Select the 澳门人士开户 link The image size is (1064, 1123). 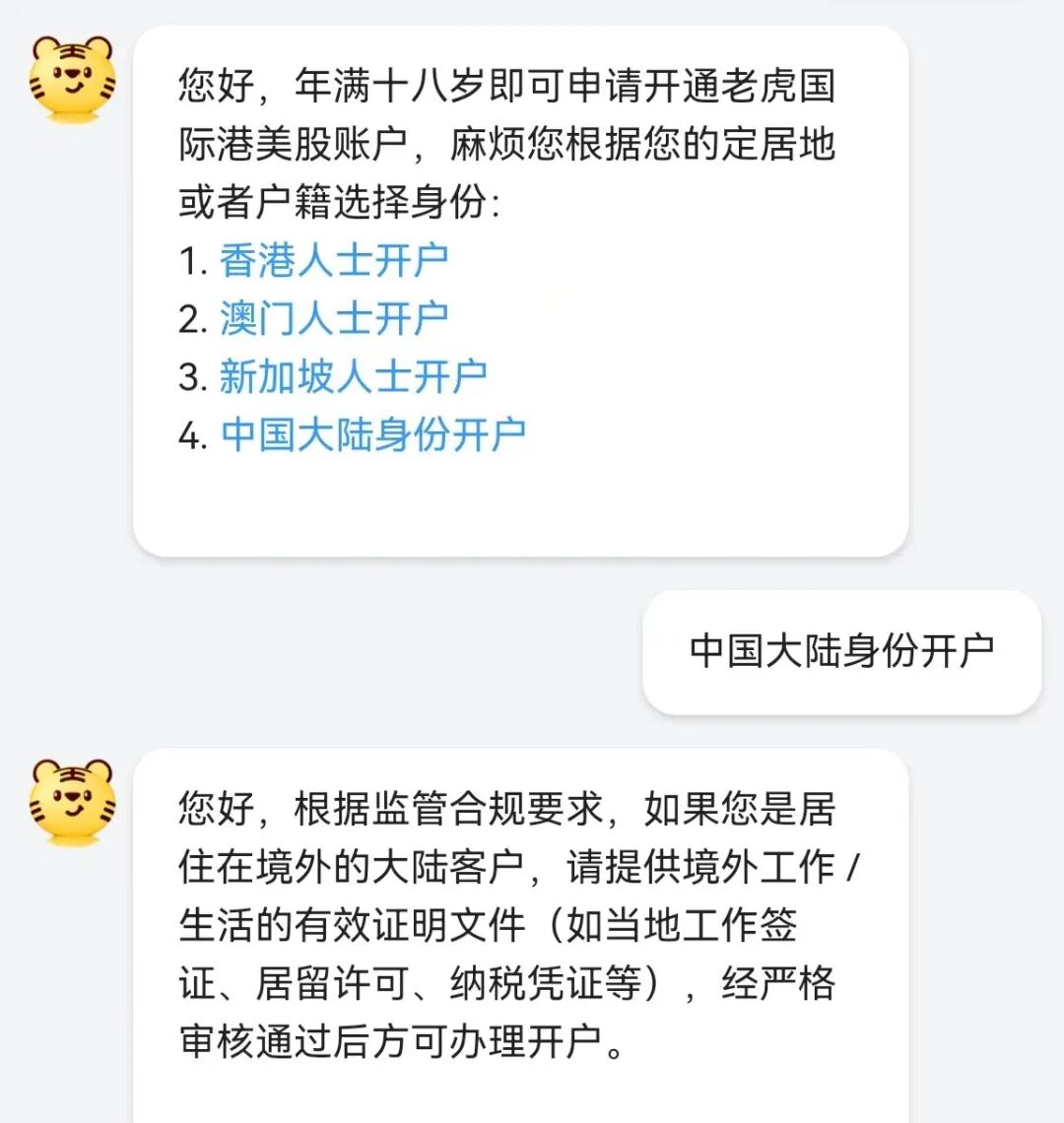(333, 318)
